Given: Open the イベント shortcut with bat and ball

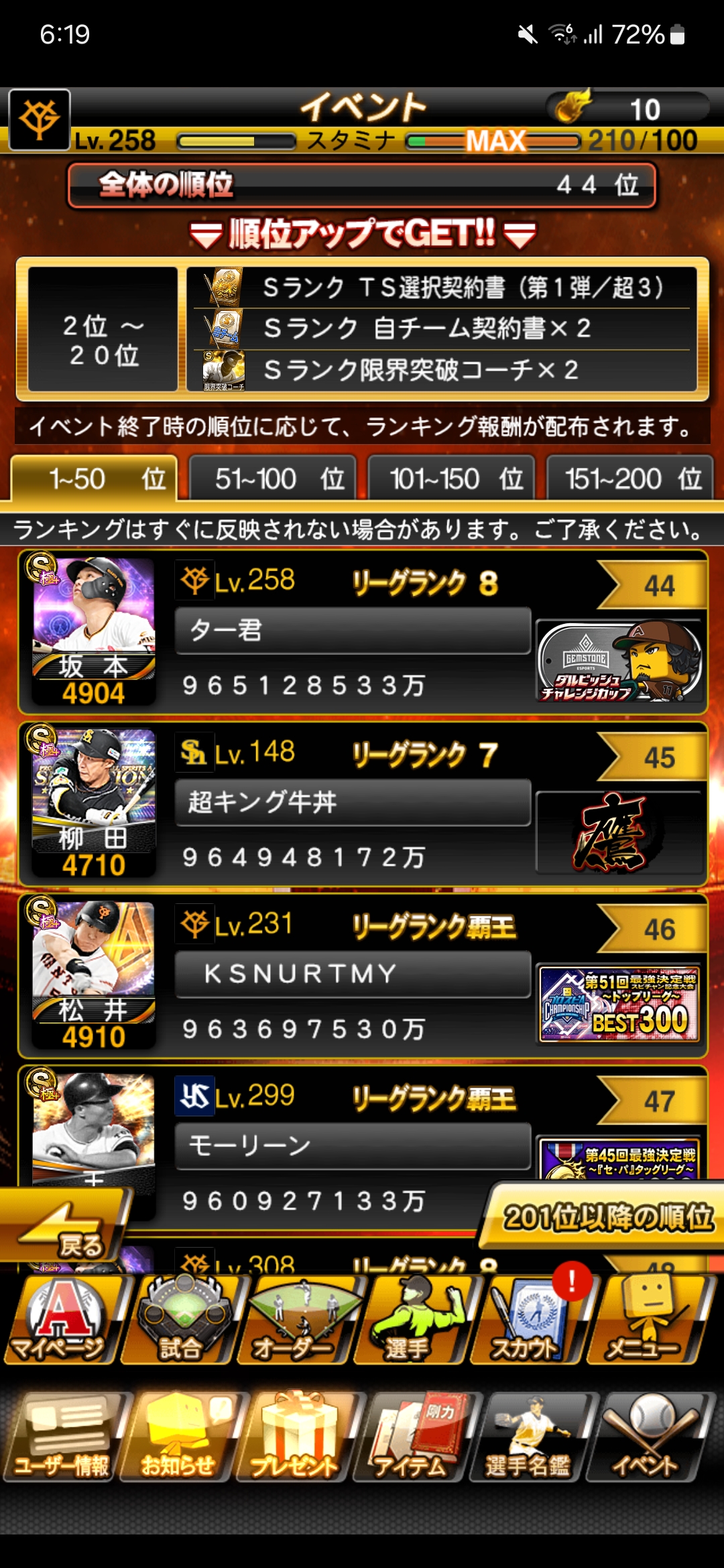Looking at the screenshot, I should click(645, 1435).
